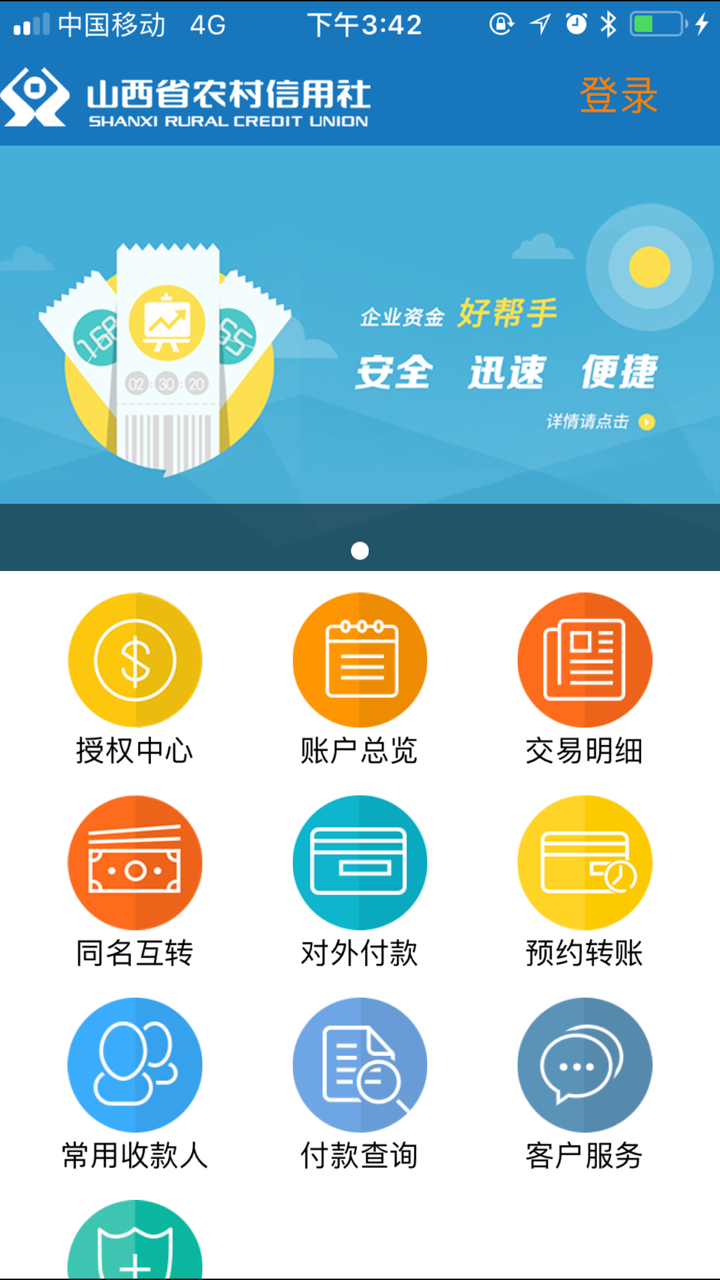Open 账户总览 account overview

click(360, 660)
